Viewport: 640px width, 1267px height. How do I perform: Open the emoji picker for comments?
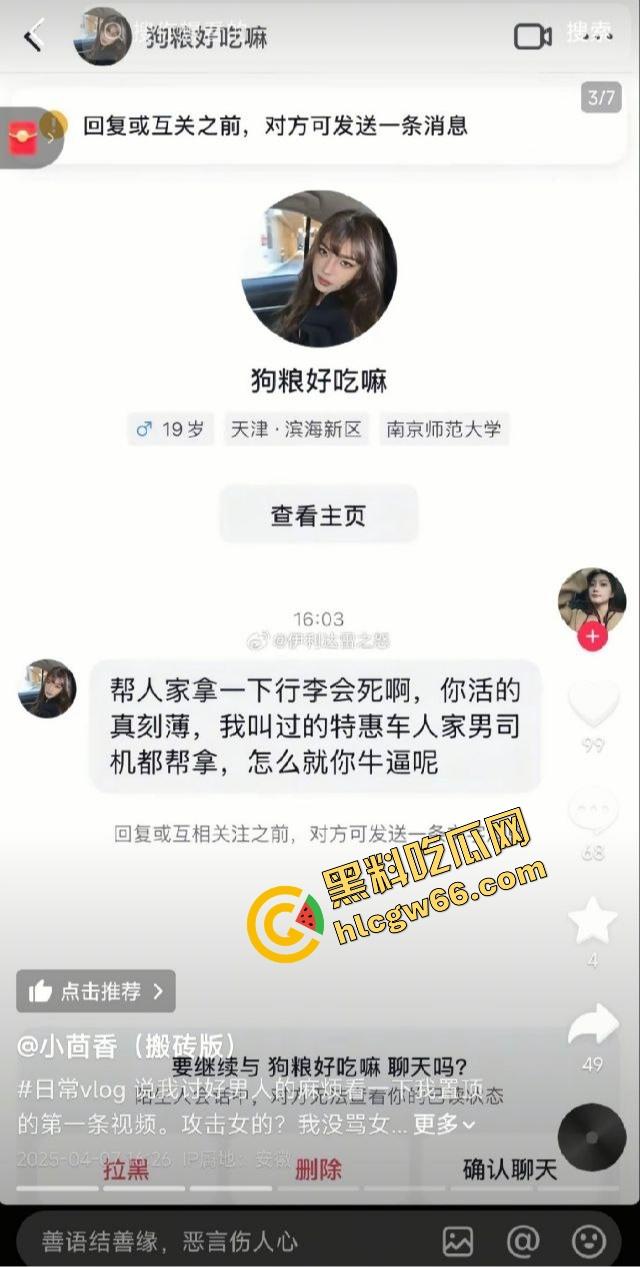(588, 1241)
